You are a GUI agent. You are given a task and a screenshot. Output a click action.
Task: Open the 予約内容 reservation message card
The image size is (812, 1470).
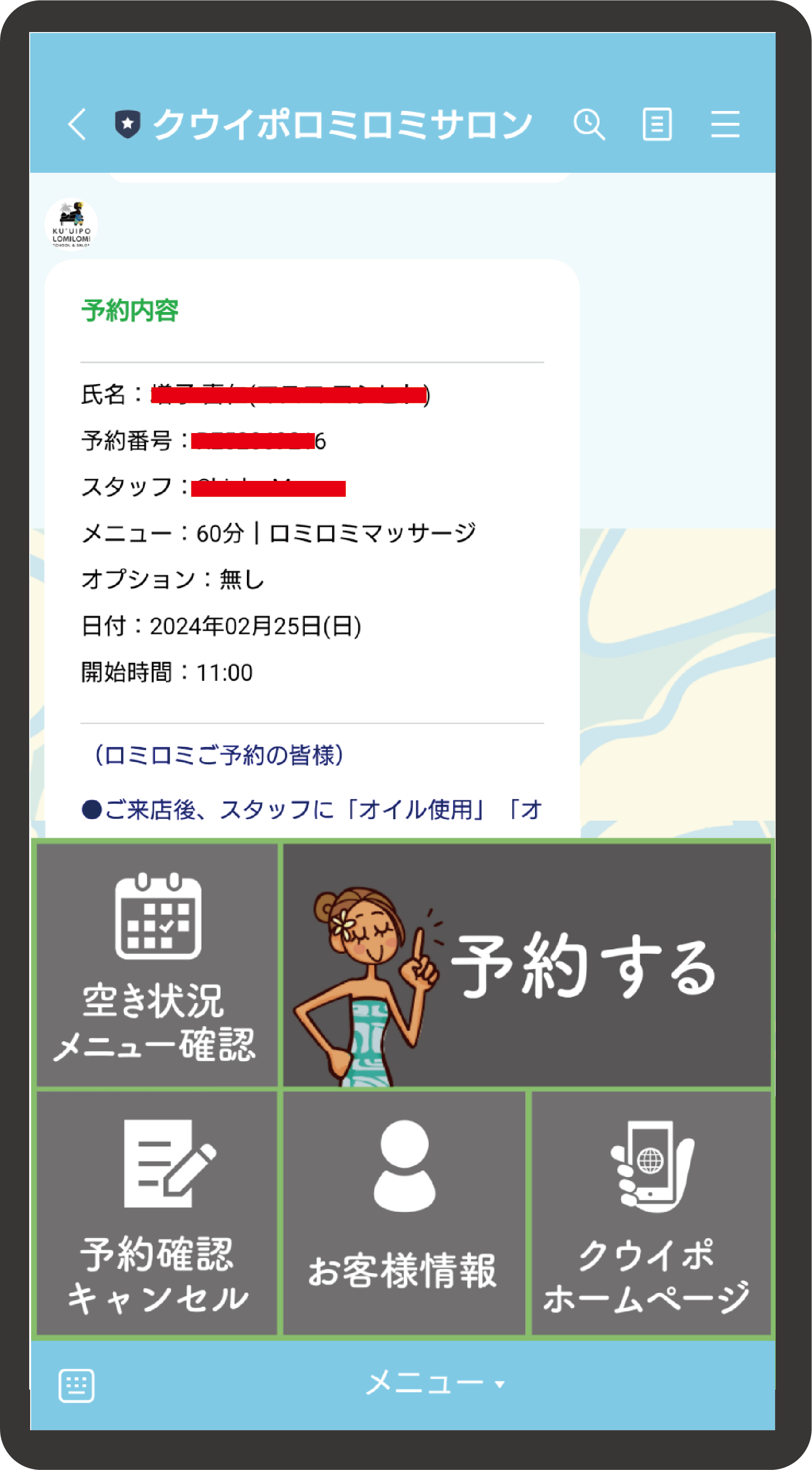click(312, 548)
